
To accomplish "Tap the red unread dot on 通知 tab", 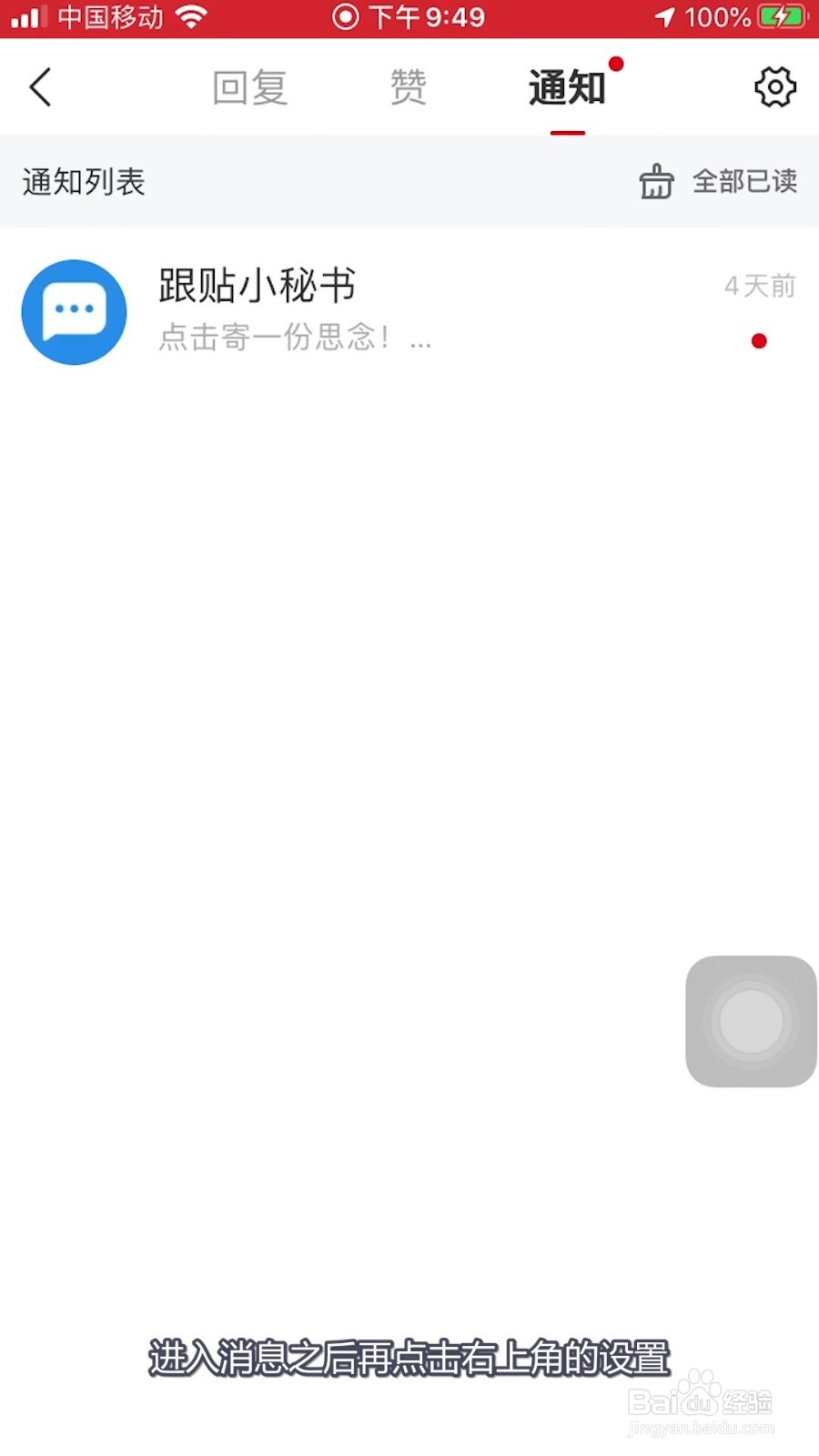I will tap(617, 64).
